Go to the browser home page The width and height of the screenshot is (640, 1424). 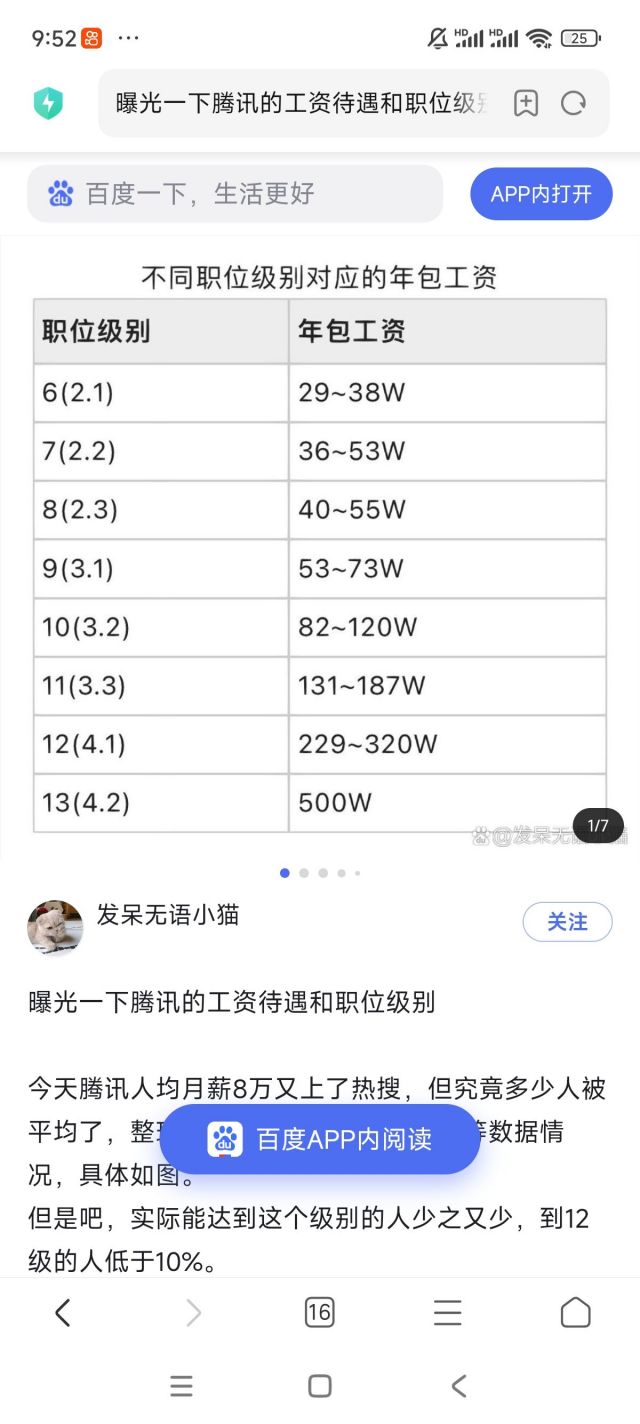tap(575, 1312)
